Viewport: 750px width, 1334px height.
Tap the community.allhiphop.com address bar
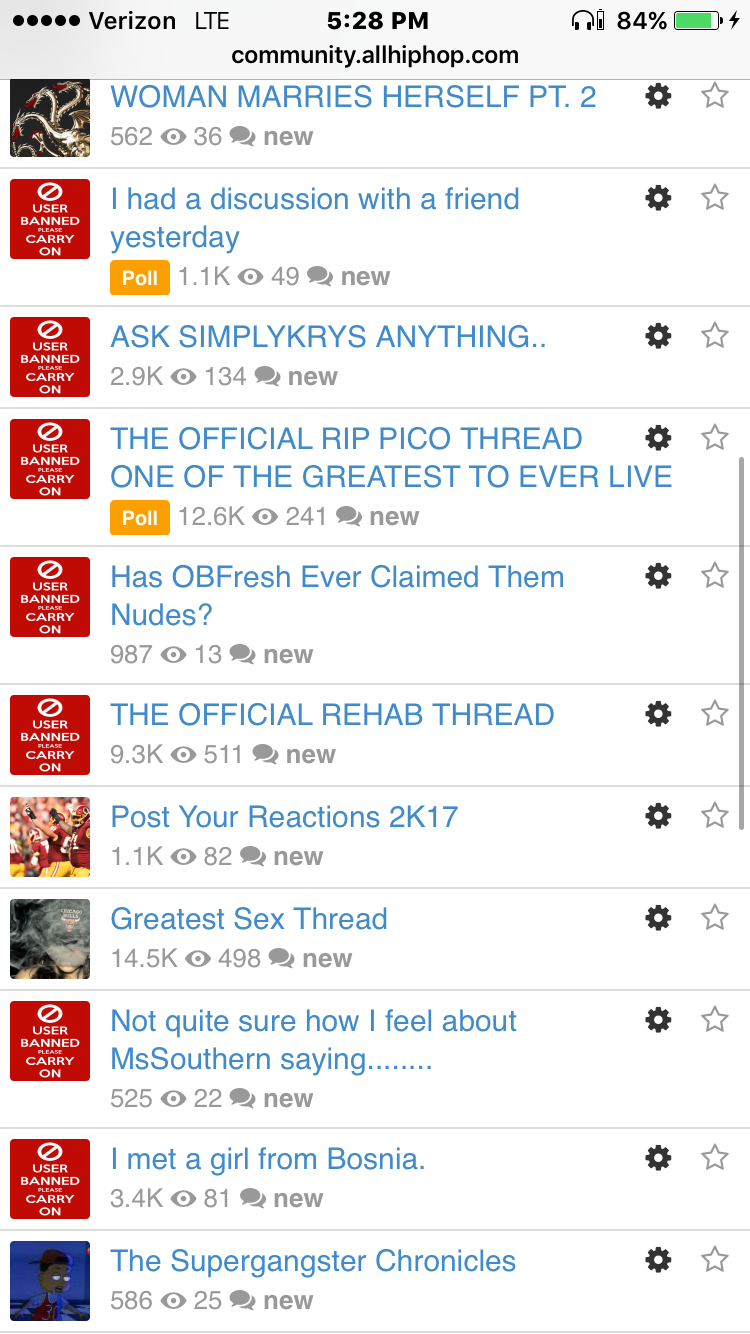(x=375, y=55)
